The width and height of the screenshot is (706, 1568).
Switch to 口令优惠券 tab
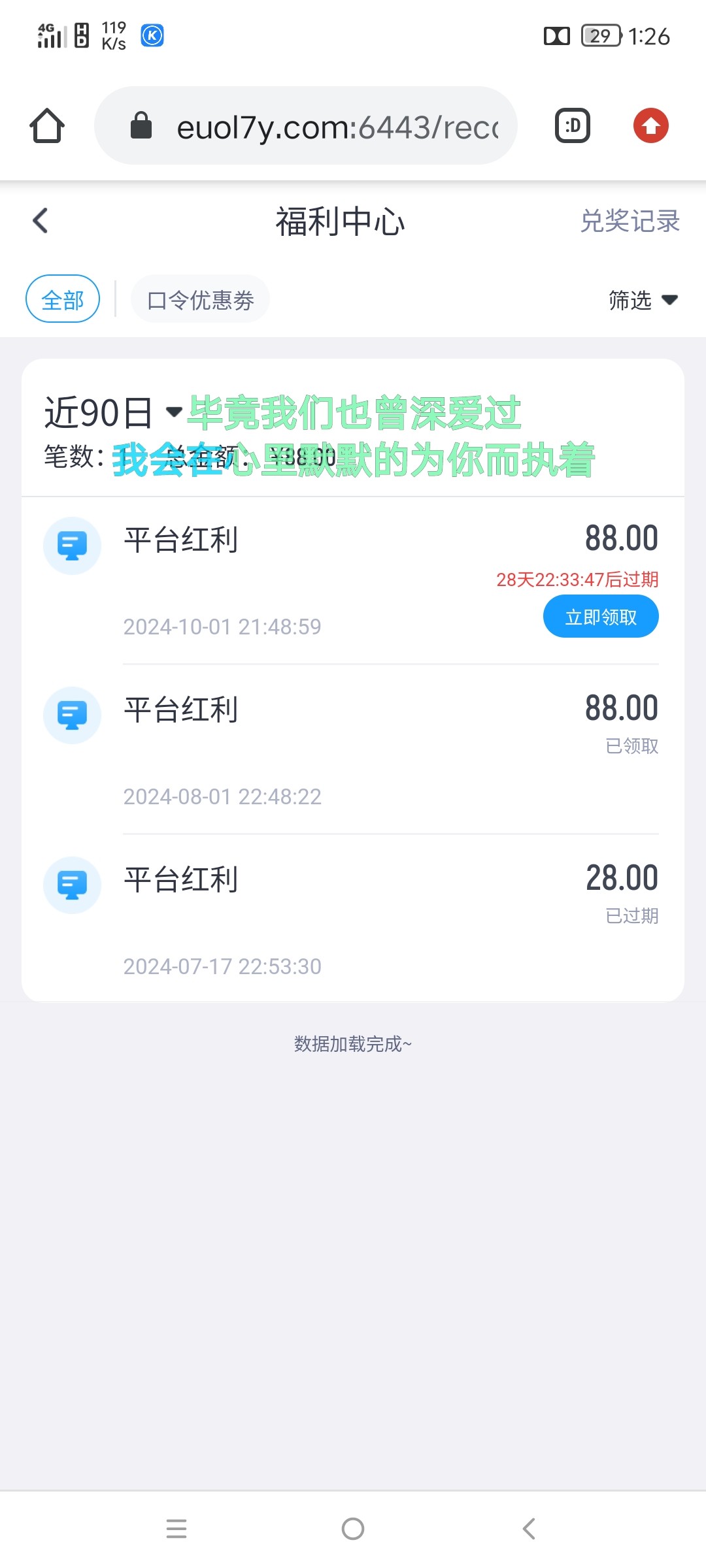point(200,300)
